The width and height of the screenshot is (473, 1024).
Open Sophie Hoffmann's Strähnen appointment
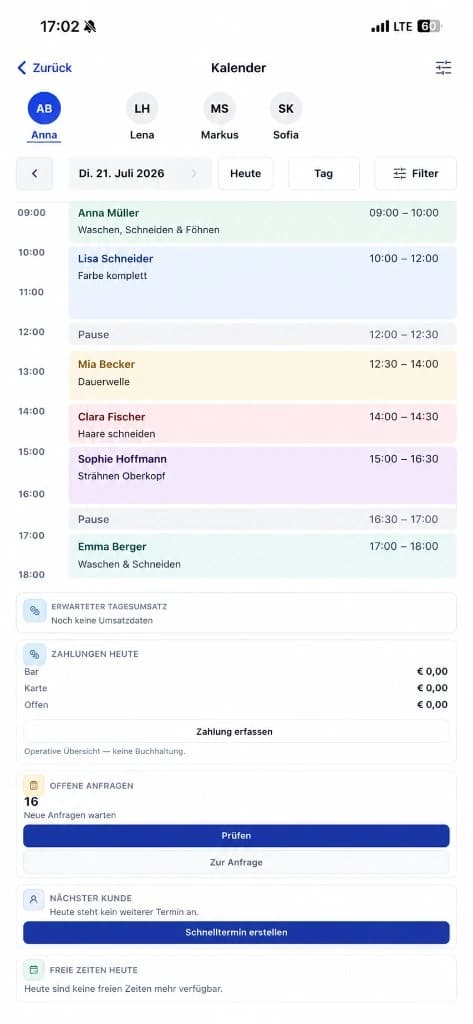263,475
